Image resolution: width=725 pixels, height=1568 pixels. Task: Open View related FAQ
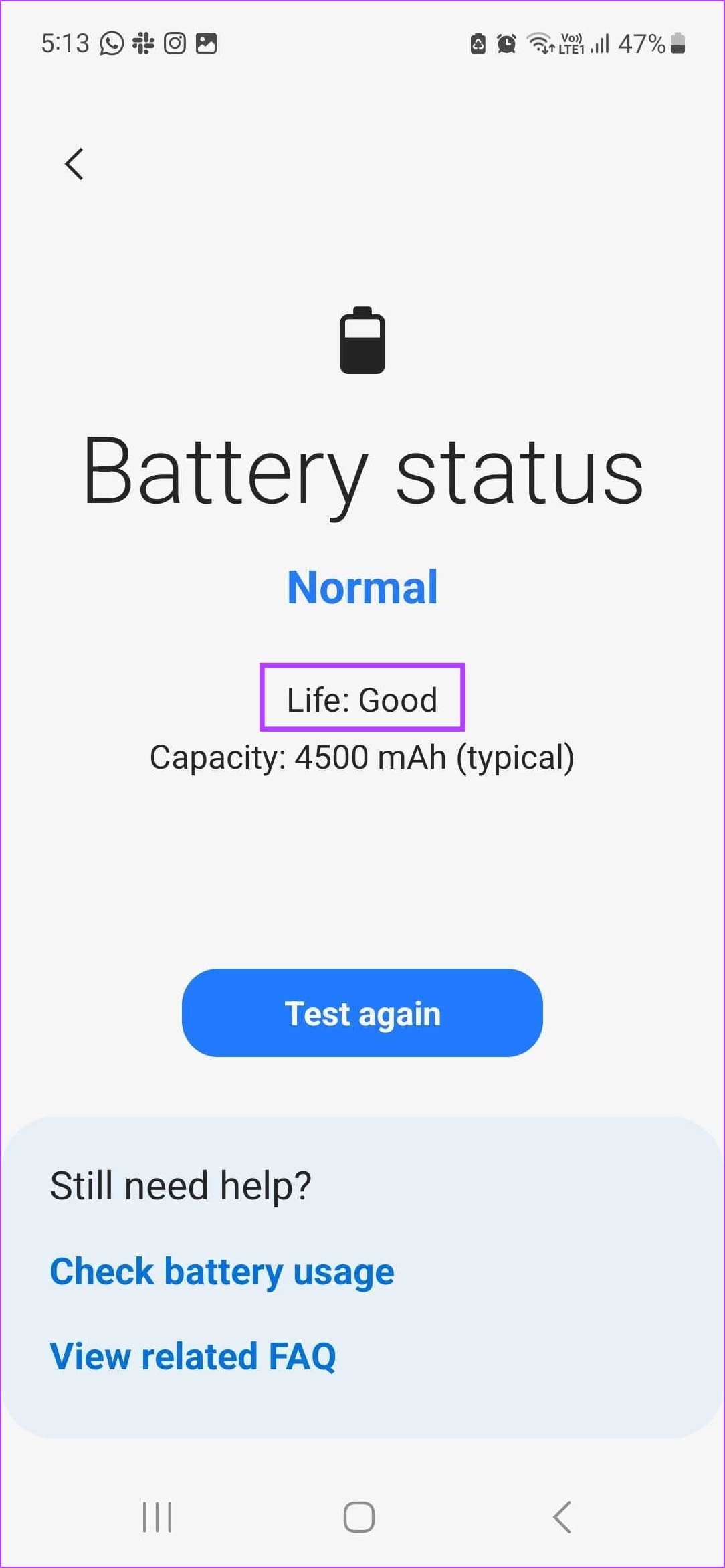point(193,1355)
